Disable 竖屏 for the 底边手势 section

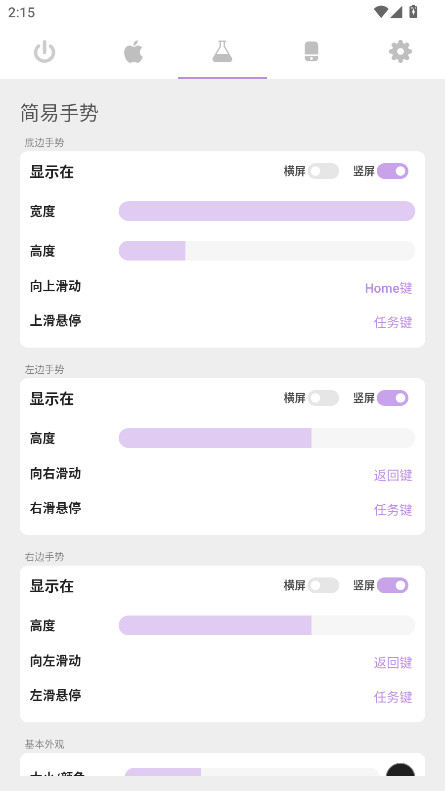(x=393, y=172)
